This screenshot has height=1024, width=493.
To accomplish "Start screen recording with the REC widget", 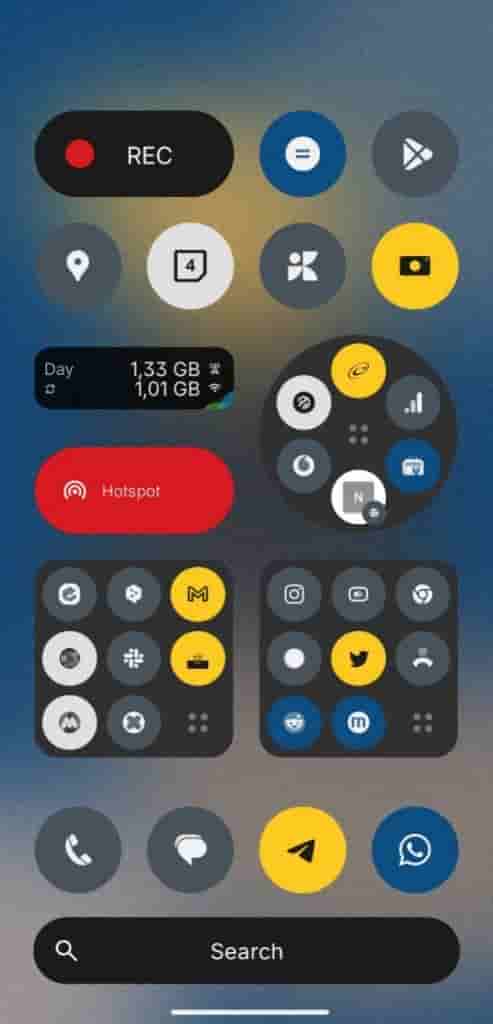I will [x=134, y=154].
